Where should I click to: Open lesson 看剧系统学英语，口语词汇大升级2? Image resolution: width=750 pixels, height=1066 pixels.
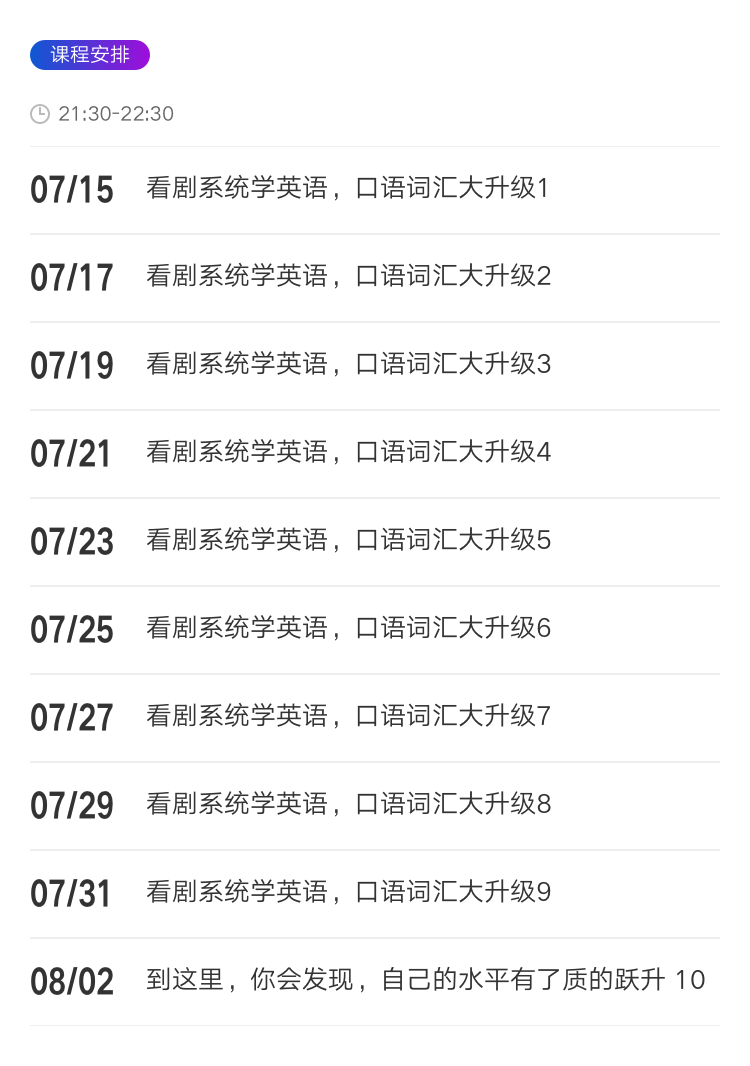click(x=345, y=277)
